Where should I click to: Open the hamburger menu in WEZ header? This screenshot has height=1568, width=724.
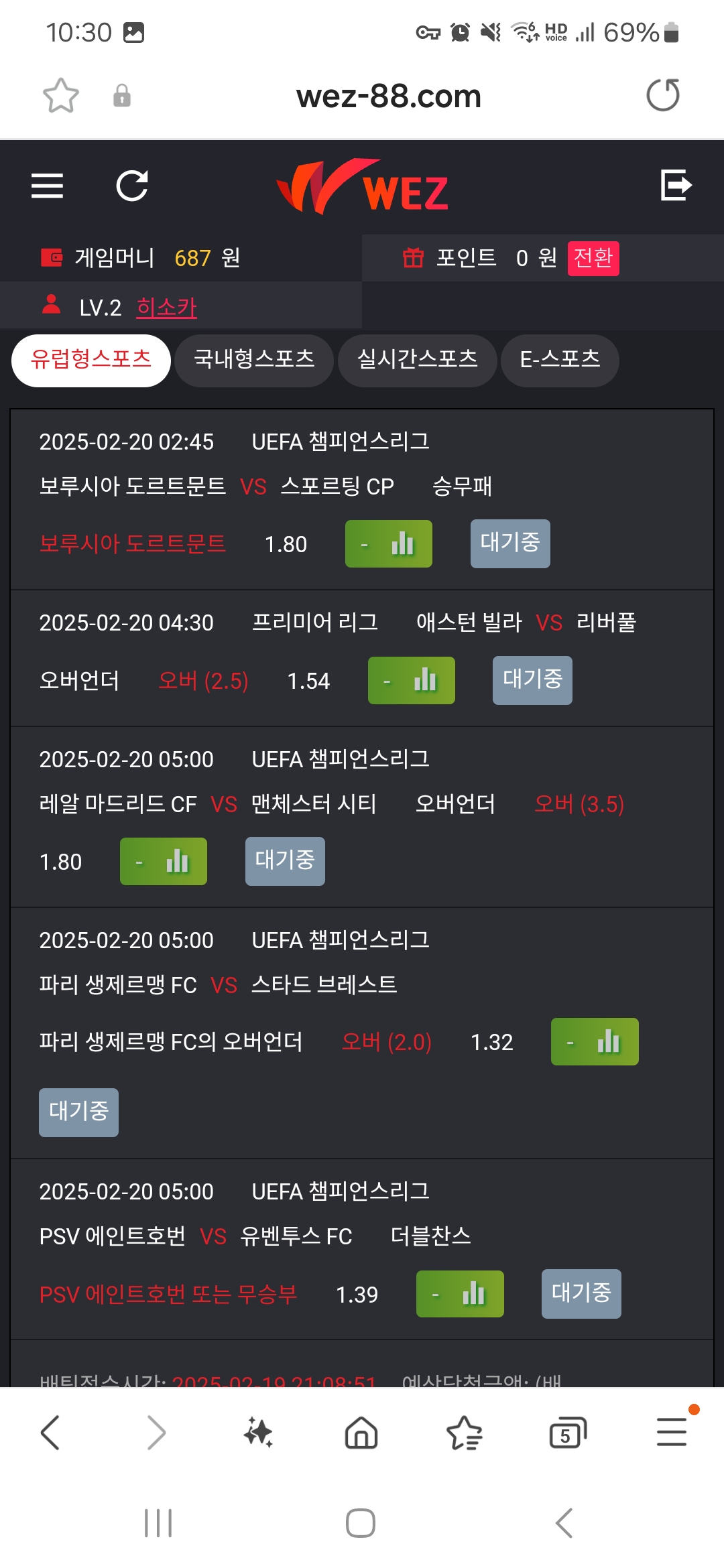[47, 186]
